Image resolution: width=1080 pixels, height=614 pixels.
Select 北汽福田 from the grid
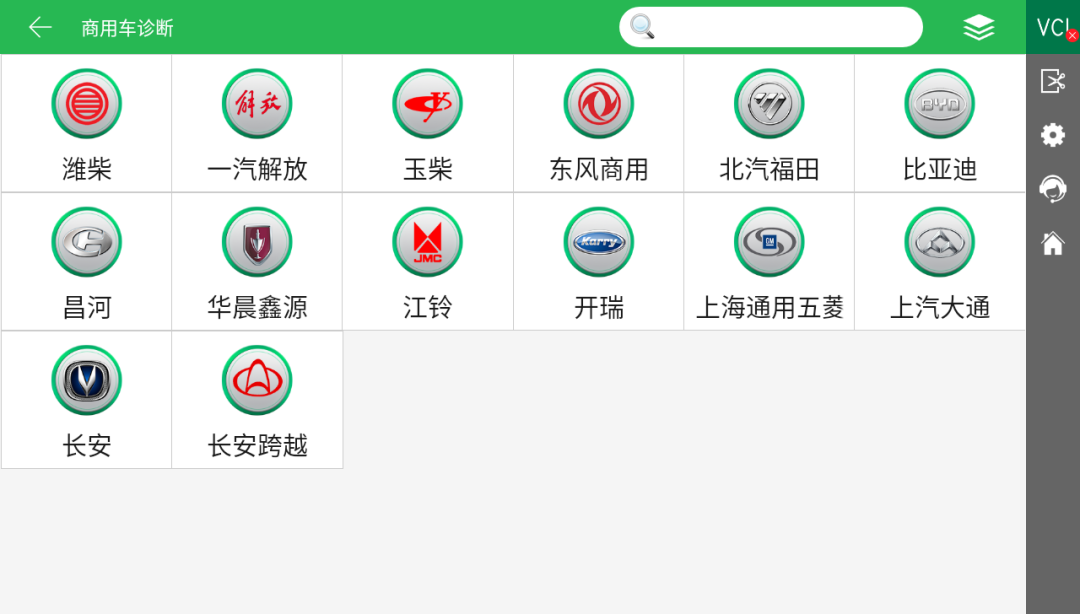point(769,123)
